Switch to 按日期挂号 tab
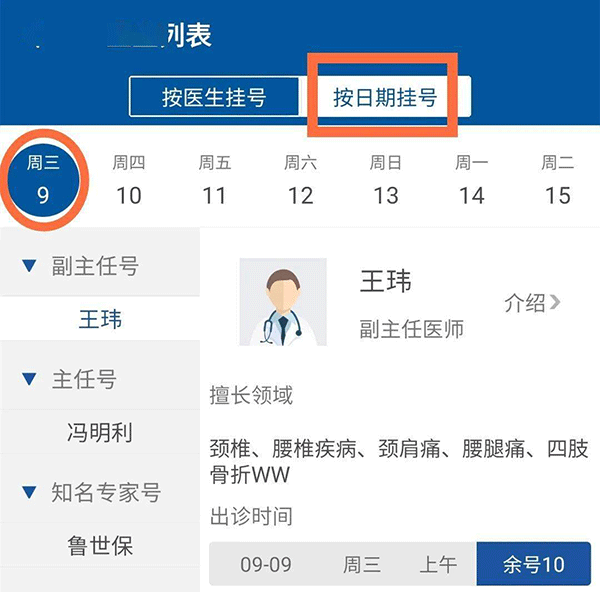 pos(385,98)
